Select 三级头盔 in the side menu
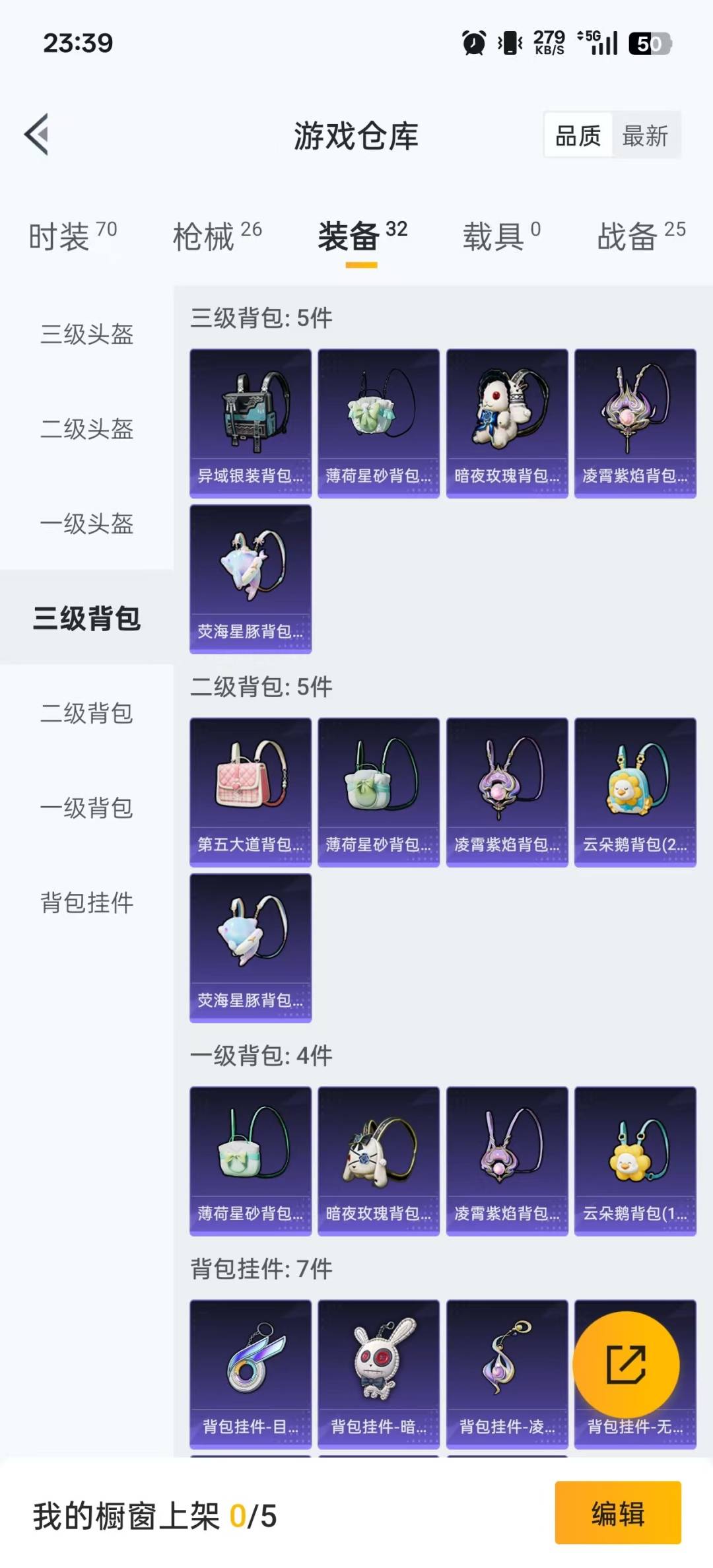 (x=86, y=334)
